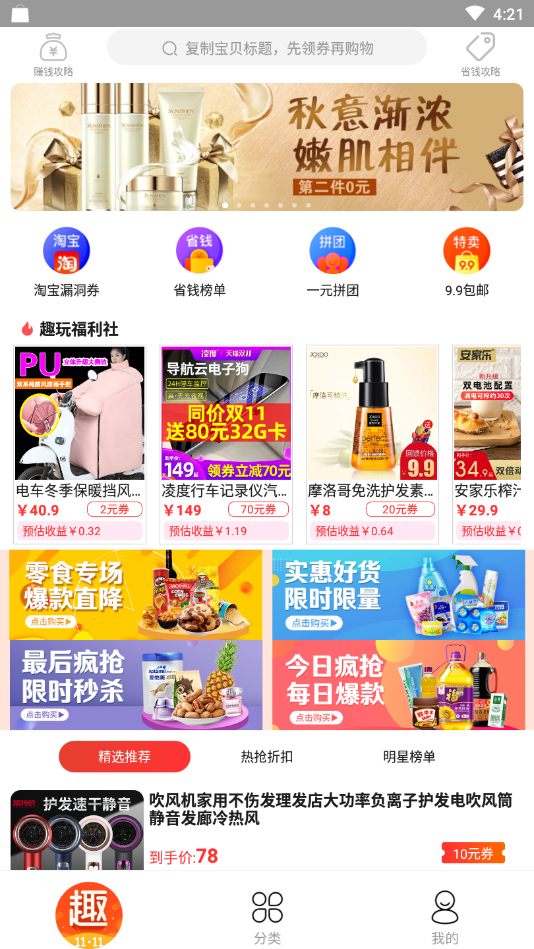
Task: View the 凌度行车记录仪 product card
Action: coord(226,444)
